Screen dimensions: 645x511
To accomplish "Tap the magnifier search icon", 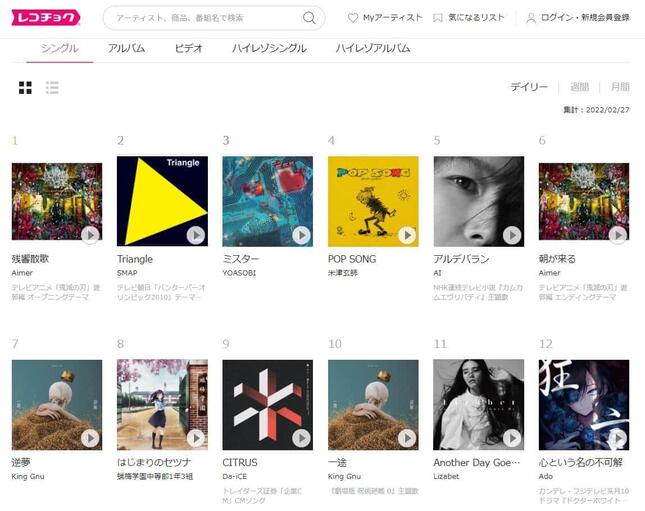I will tap(310, 18).
